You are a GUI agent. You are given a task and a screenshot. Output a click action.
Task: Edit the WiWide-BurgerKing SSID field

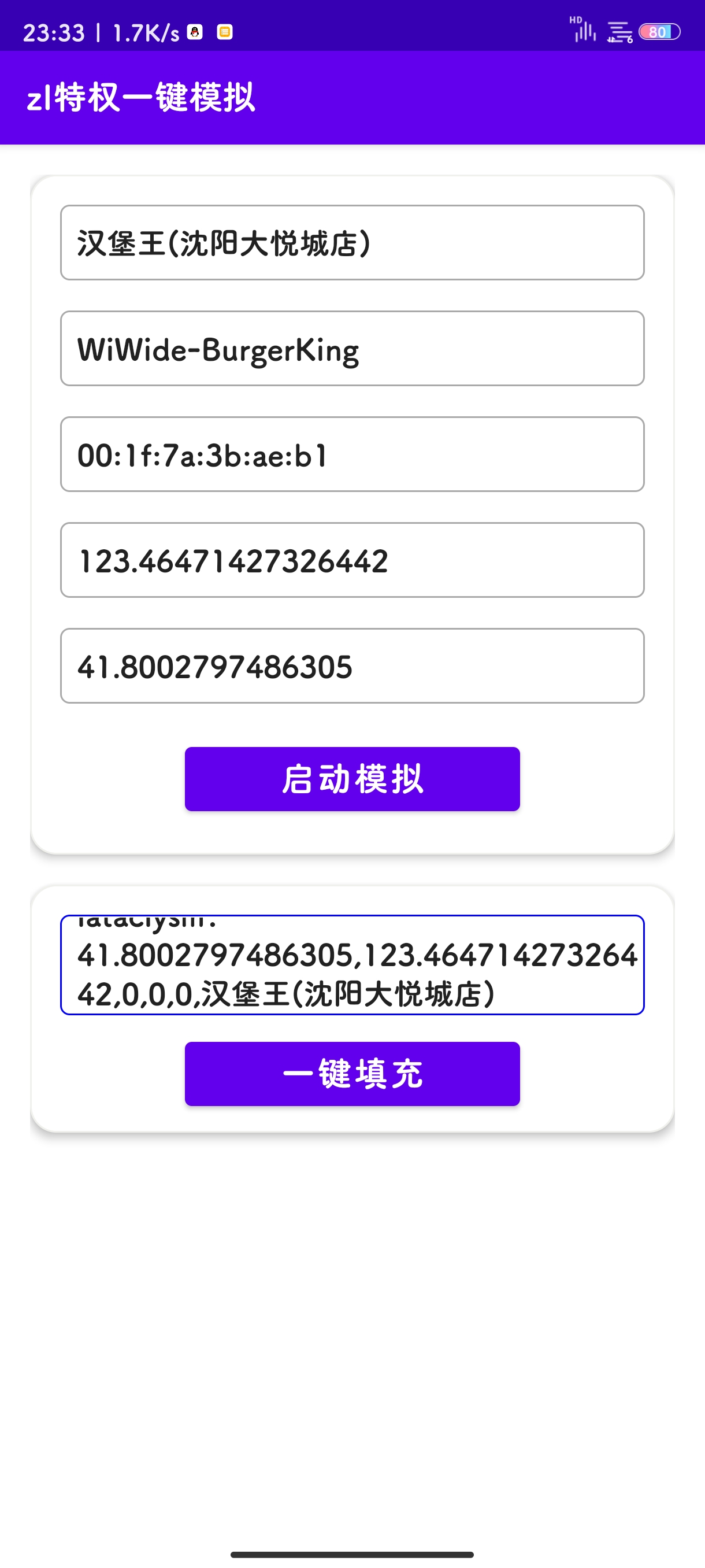352,349
